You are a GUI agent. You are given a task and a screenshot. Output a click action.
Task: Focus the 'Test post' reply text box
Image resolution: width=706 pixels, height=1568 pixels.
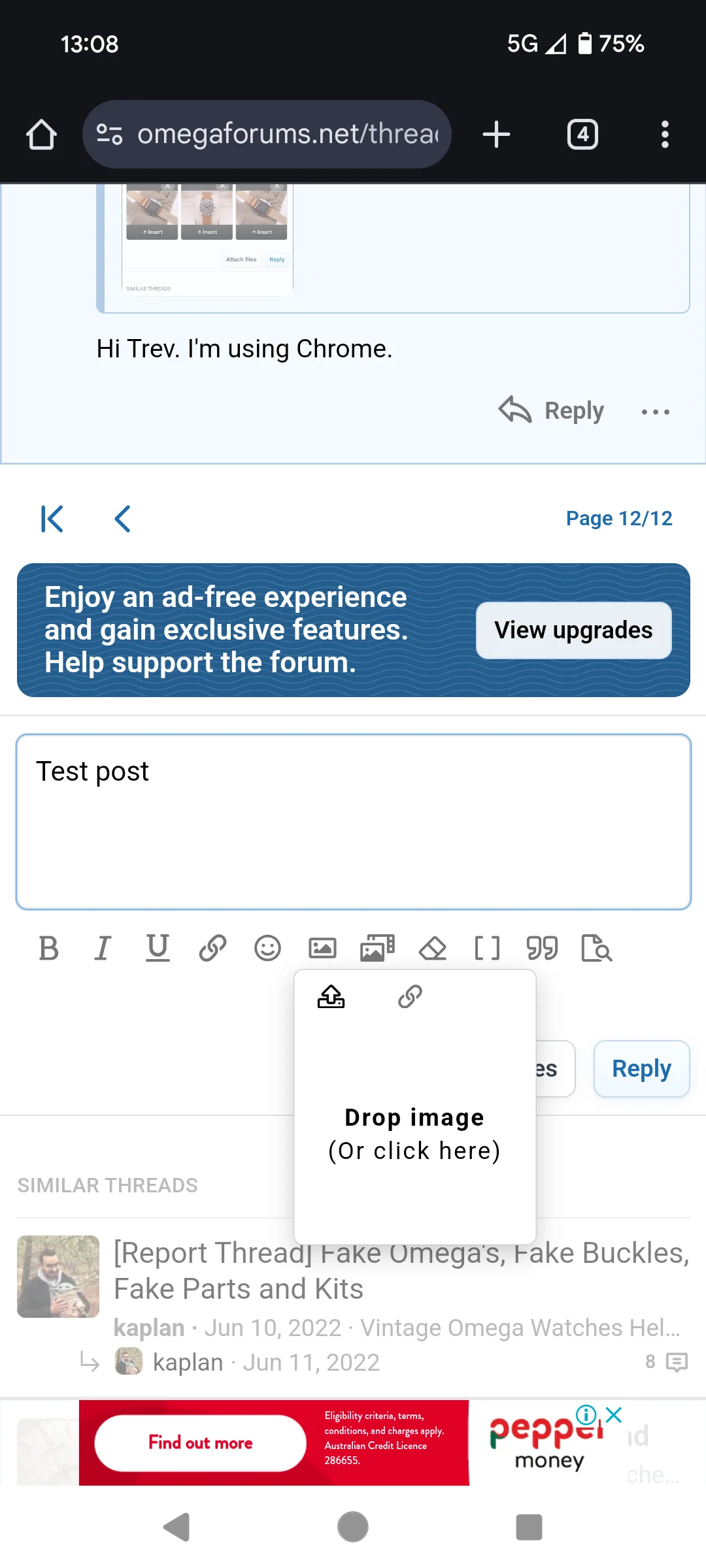point(353,822)
